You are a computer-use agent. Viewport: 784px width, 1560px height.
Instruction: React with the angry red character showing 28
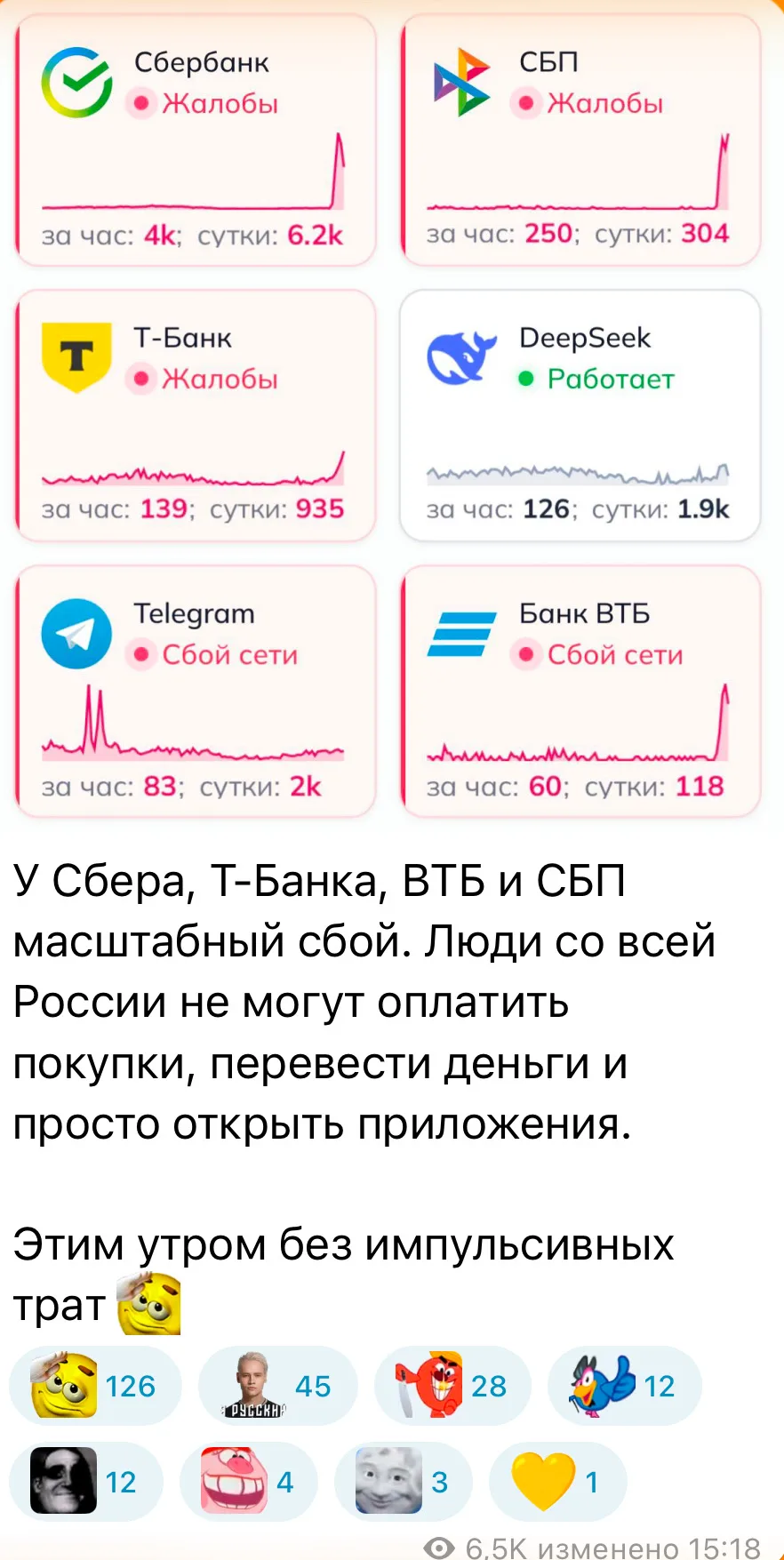click(452, 1386)
